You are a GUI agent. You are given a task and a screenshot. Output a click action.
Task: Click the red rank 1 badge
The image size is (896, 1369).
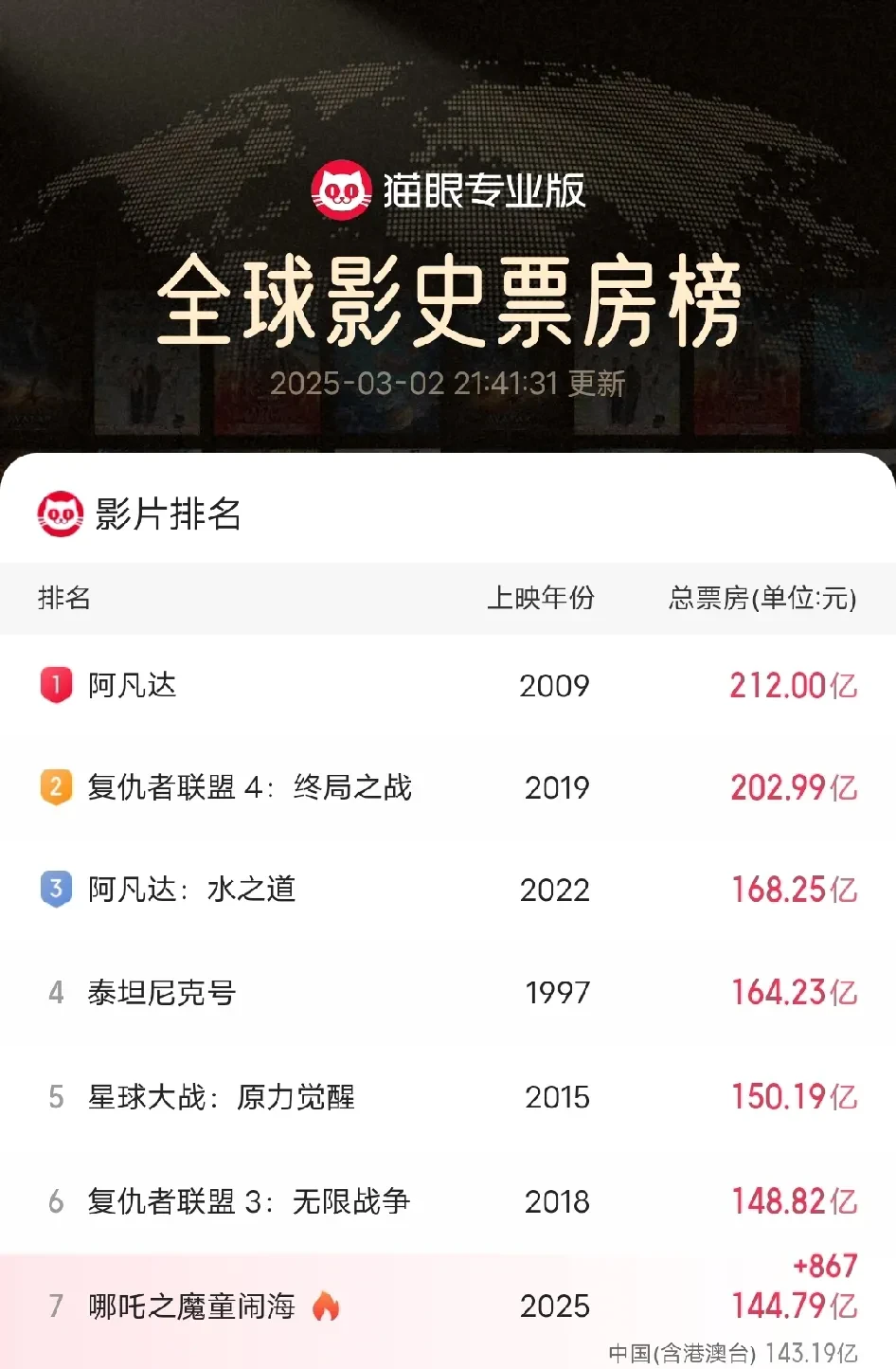[x=55, y=686]
